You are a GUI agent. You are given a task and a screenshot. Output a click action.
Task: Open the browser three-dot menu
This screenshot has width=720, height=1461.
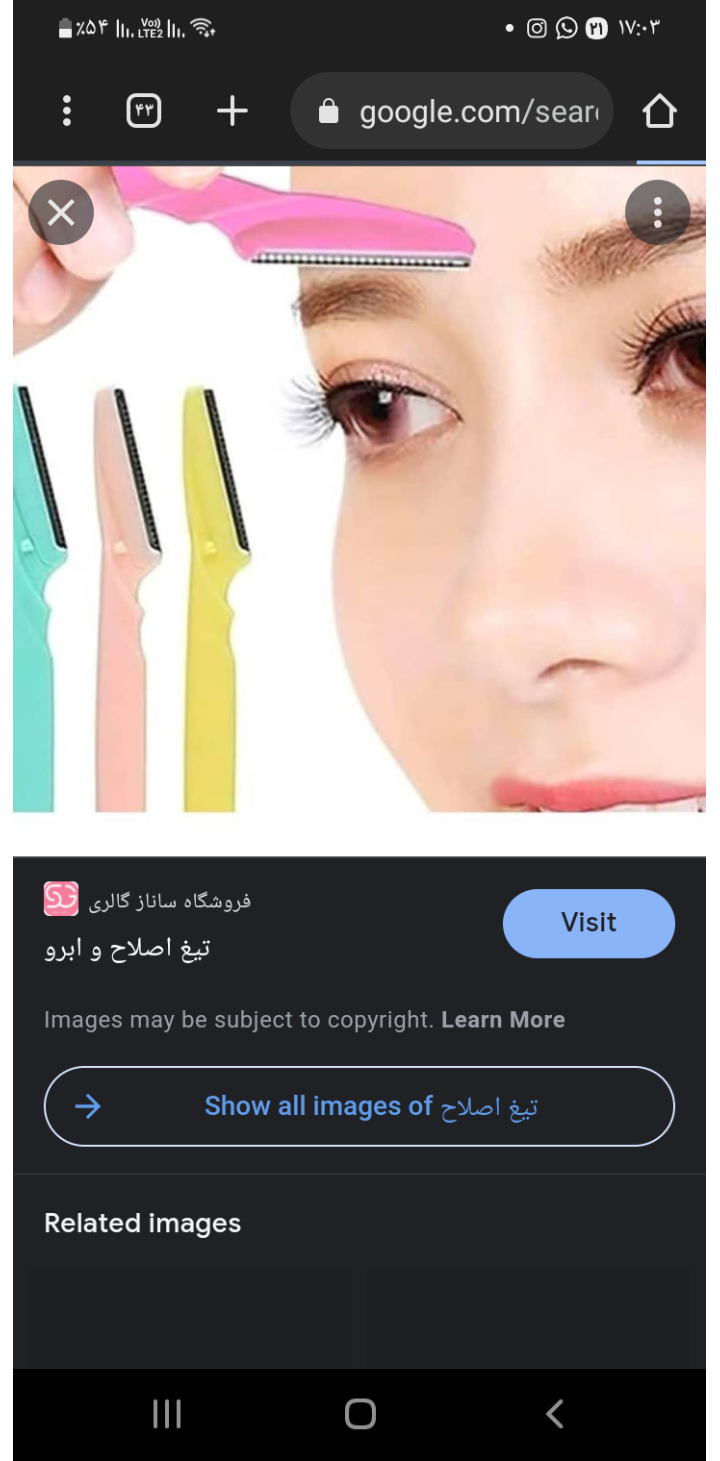click(67, 111)
